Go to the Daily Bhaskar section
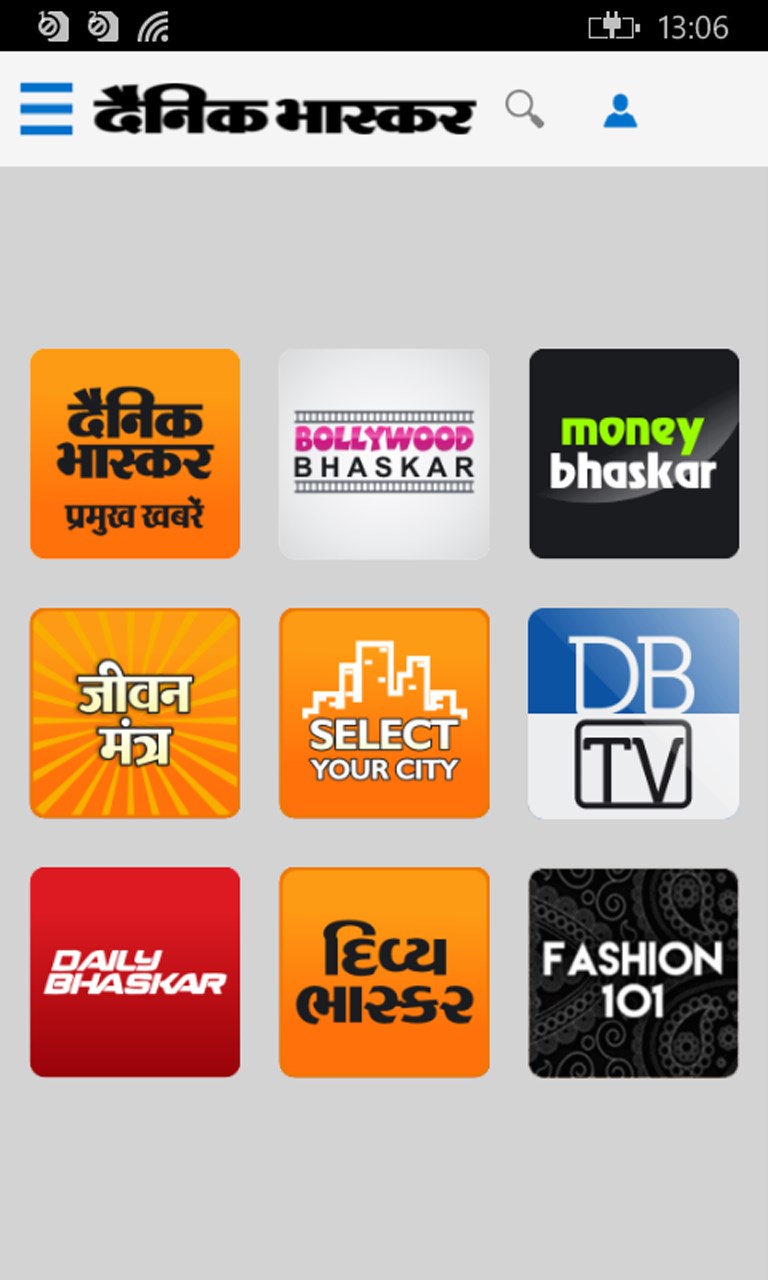This screenshot has width=768, height=1280. [x=135, y=972]
